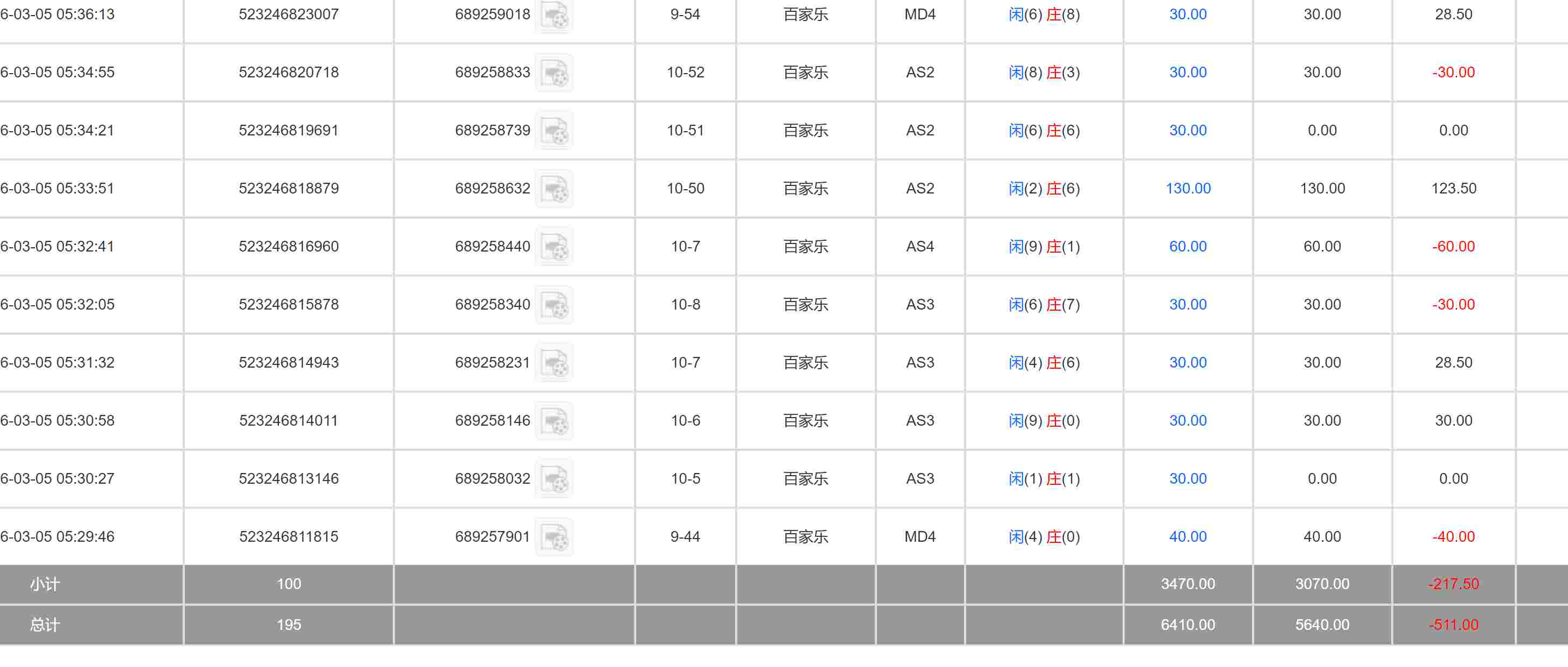
Task: Watch replay of game 689258146
Action: tap(554, 421)
